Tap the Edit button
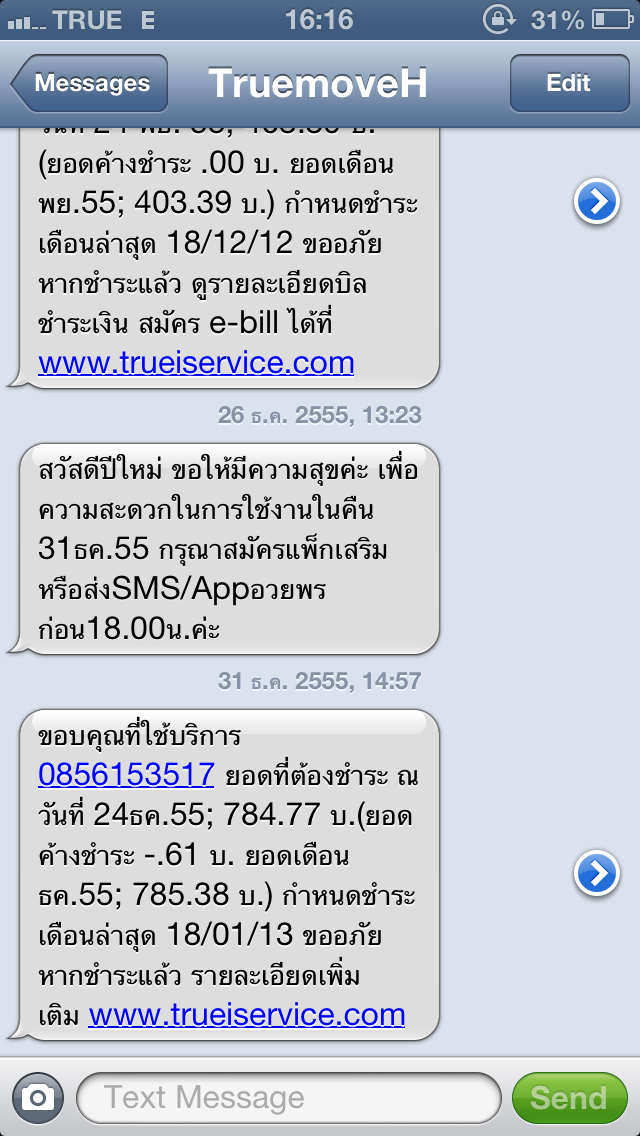This screenshot has height=1136, width=640. tap(569, 83)
